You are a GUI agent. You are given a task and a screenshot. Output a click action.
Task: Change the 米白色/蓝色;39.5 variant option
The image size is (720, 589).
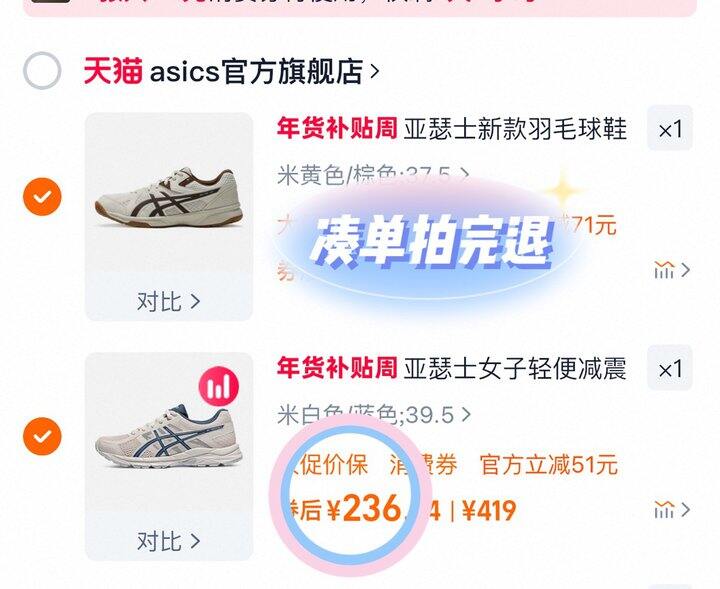tap(374, 414)
